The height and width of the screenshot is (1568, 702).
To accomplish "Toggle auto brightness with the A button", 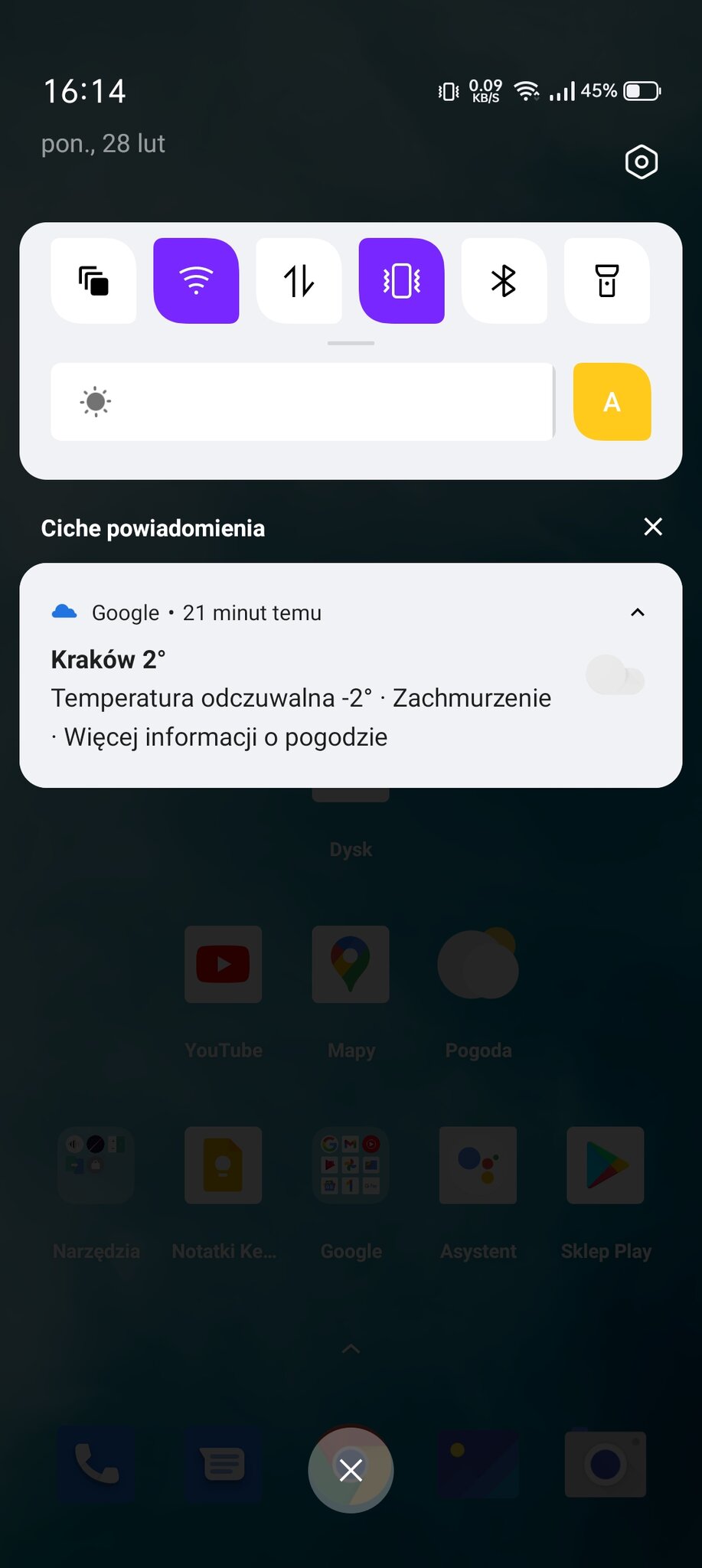I will pyautogui.click(x=612, y=401).
